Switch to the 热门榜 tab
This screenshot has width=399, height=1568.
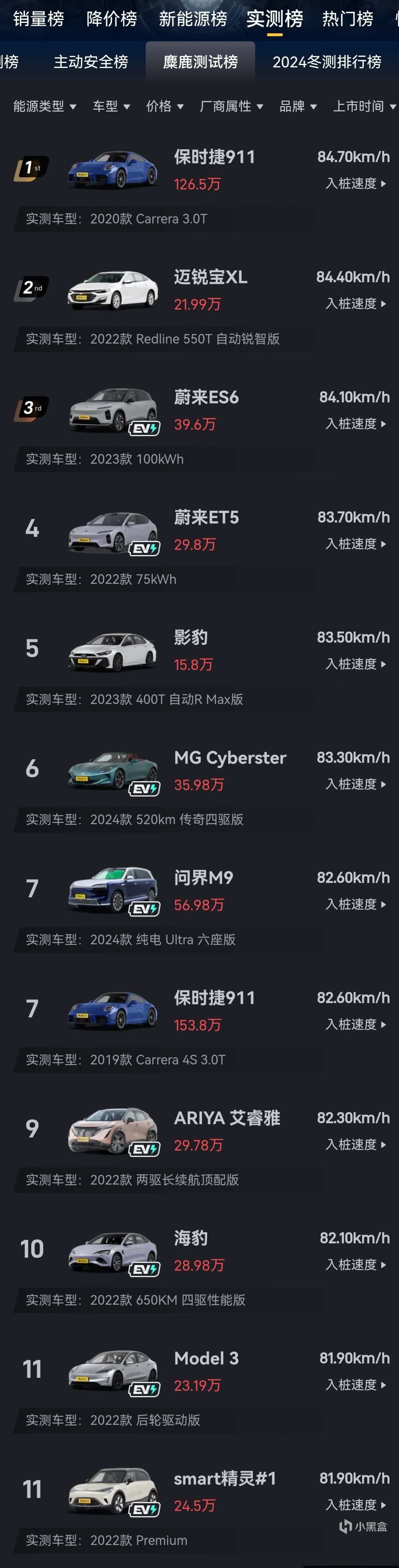347,19
